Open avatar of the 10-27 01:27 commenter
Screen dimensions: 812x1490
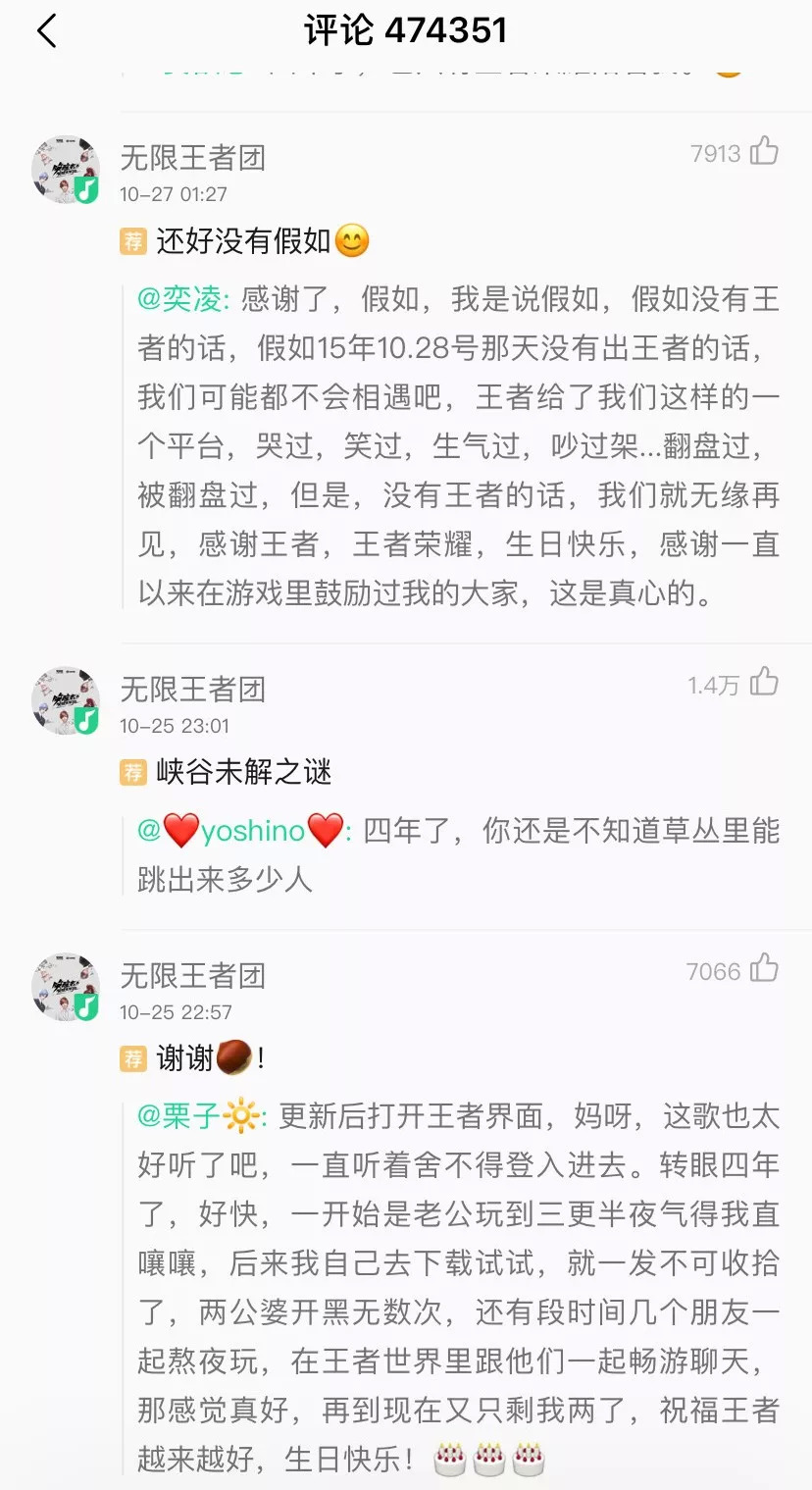pos(66,169)
